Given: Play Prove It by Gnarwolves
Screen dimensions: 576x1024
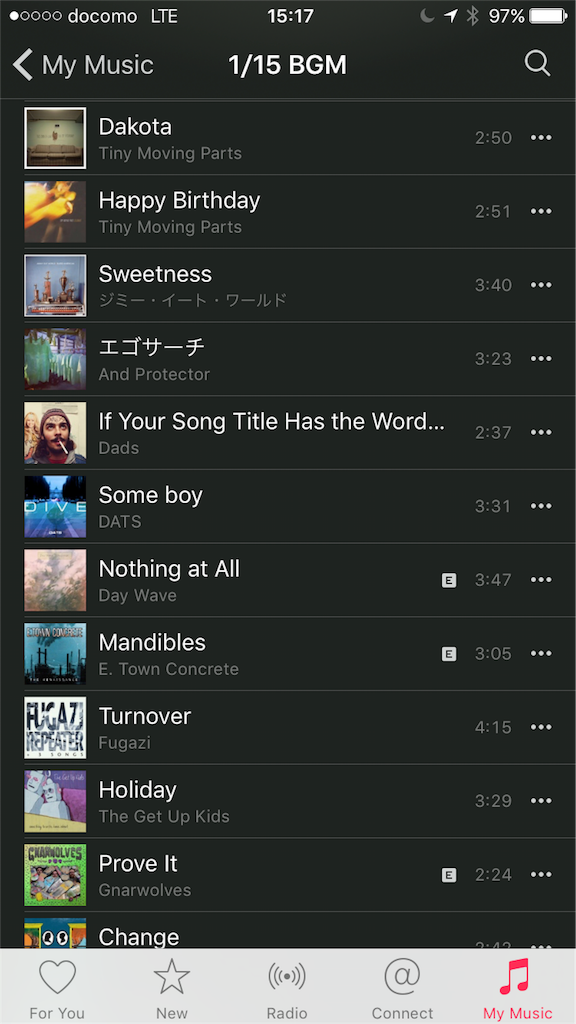Looking at the screenshot, I should [288, 875].
